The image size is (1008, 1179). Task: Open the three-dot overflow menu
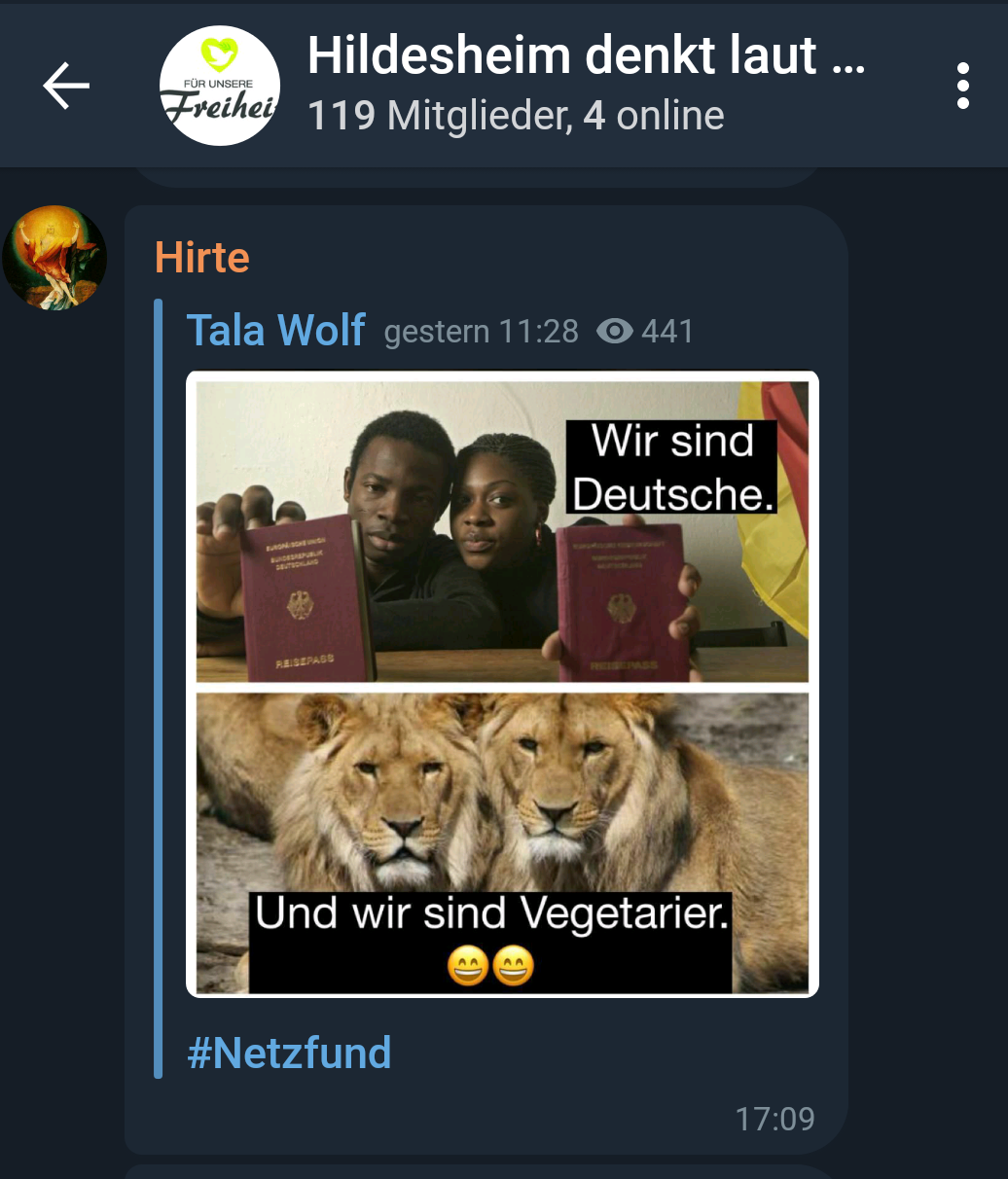(x=962, y=86)
